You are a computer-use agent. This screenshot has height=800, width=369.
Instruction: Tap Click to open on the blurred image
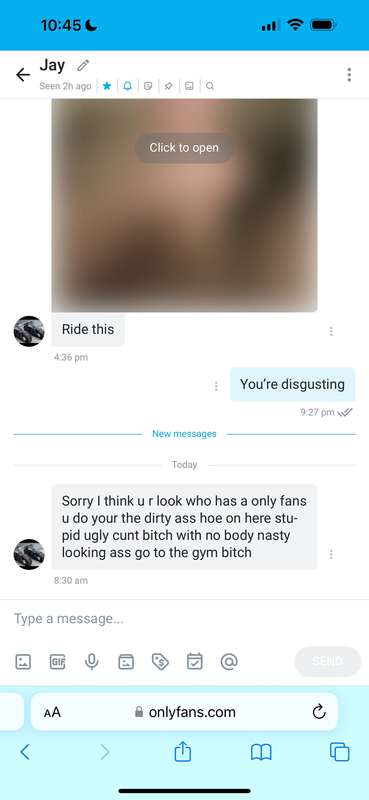click(184, 148)
